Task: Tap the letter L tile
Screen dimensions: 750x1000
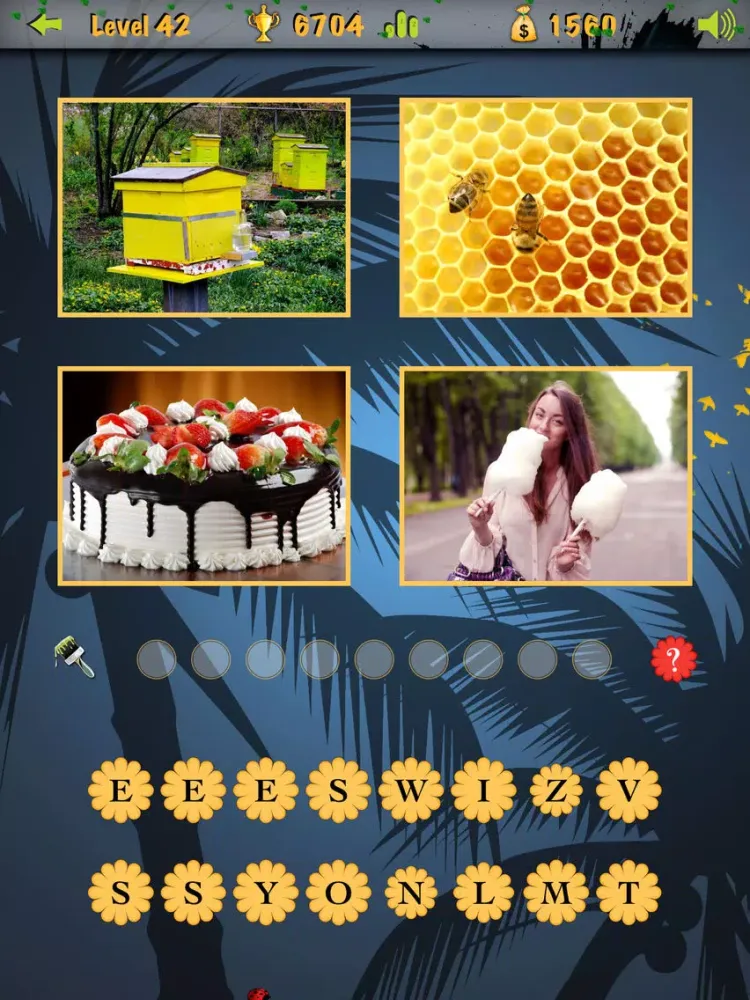Action: pyautogui.click(x=483, y=892)
